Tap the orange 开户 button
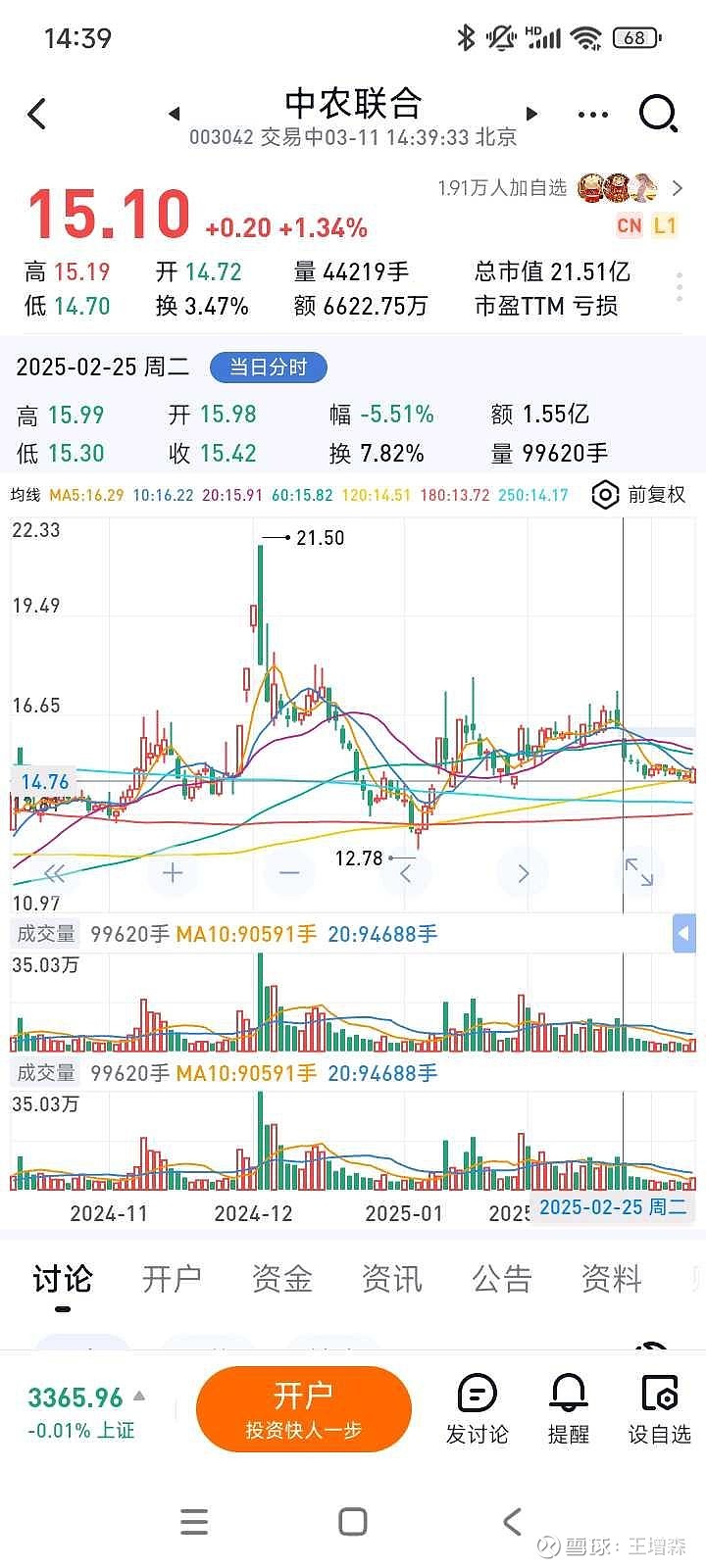Screen dimensions: 706x1568 pyautogui.click(x=303, y=1409)
